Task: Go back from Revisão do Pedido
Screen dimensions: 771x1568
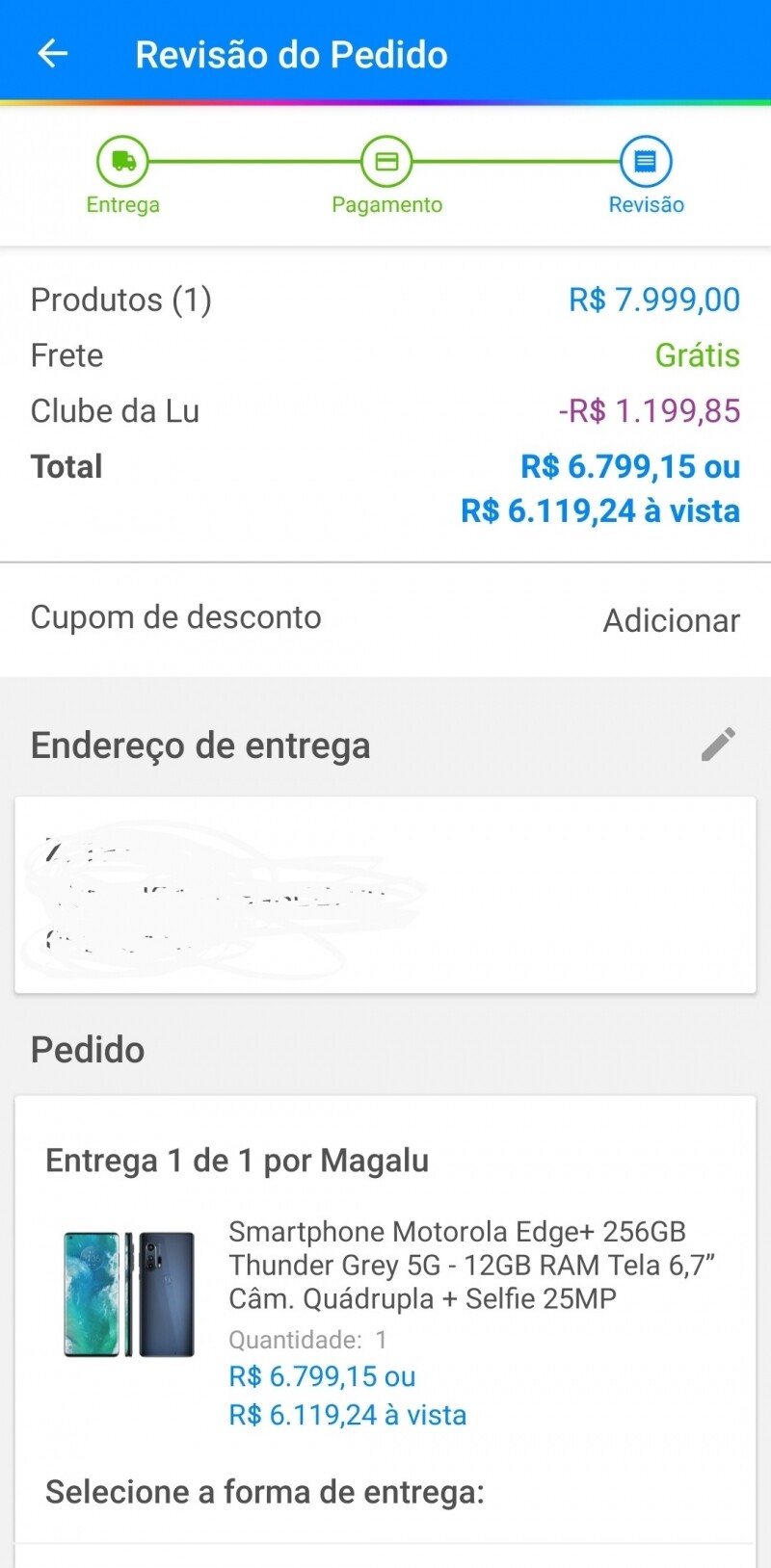Action: coord(52,54)
